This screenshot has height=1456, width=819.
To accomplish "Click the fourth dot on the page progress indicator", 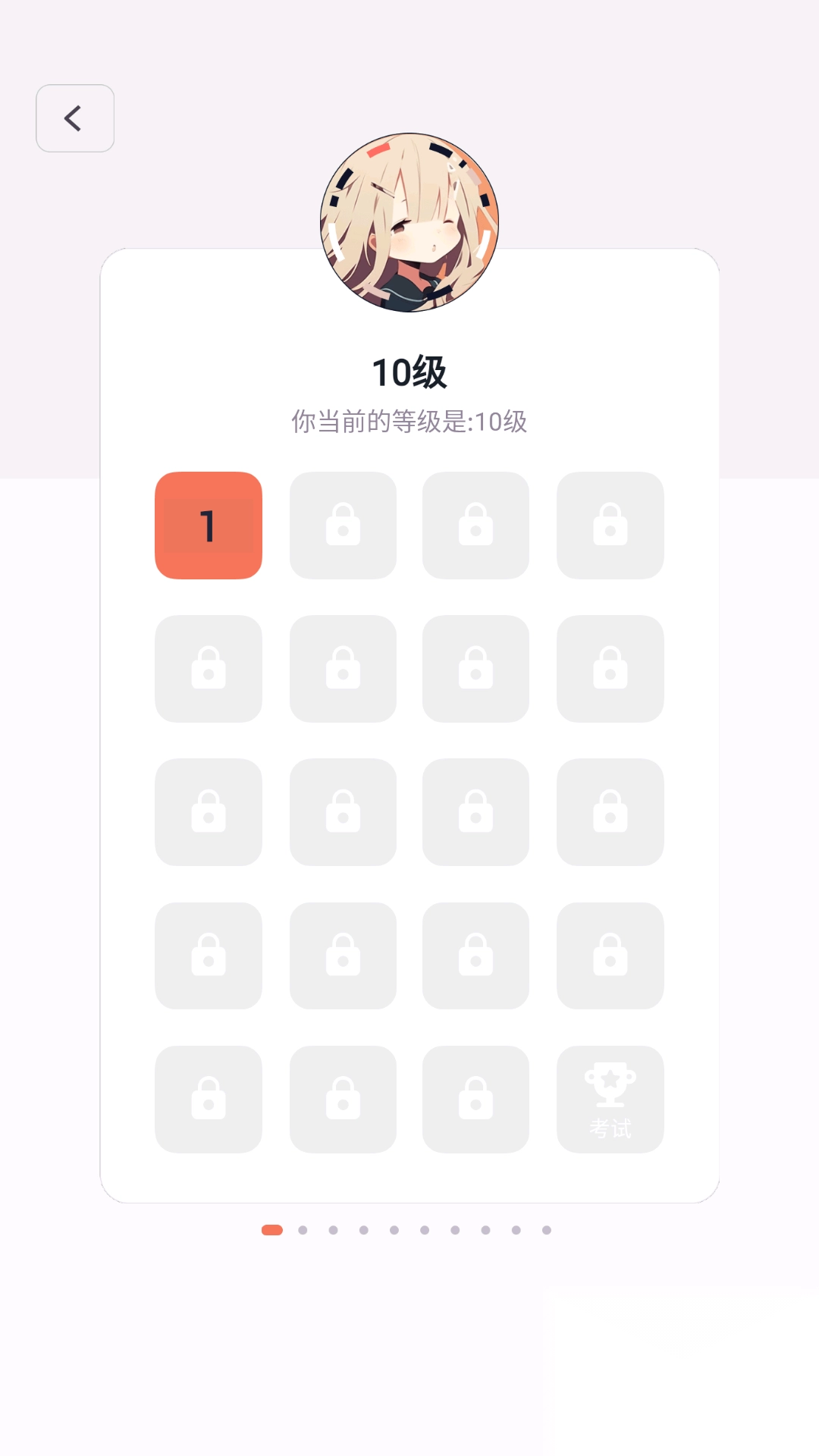I will (364, 1228).
